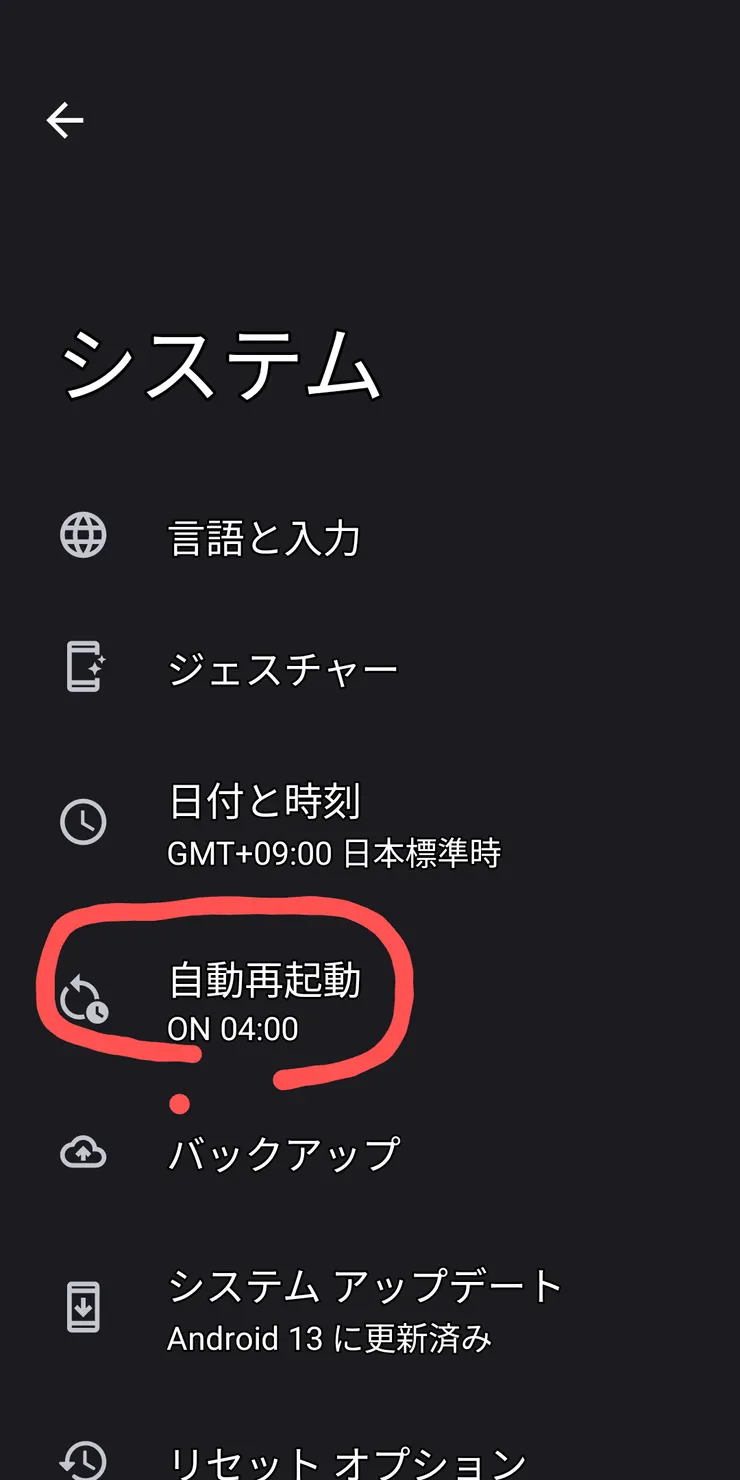This screenshot has height=1480, width=740.
Task: Open ジェスチャー settings
Action: click(x=283, y=669)
